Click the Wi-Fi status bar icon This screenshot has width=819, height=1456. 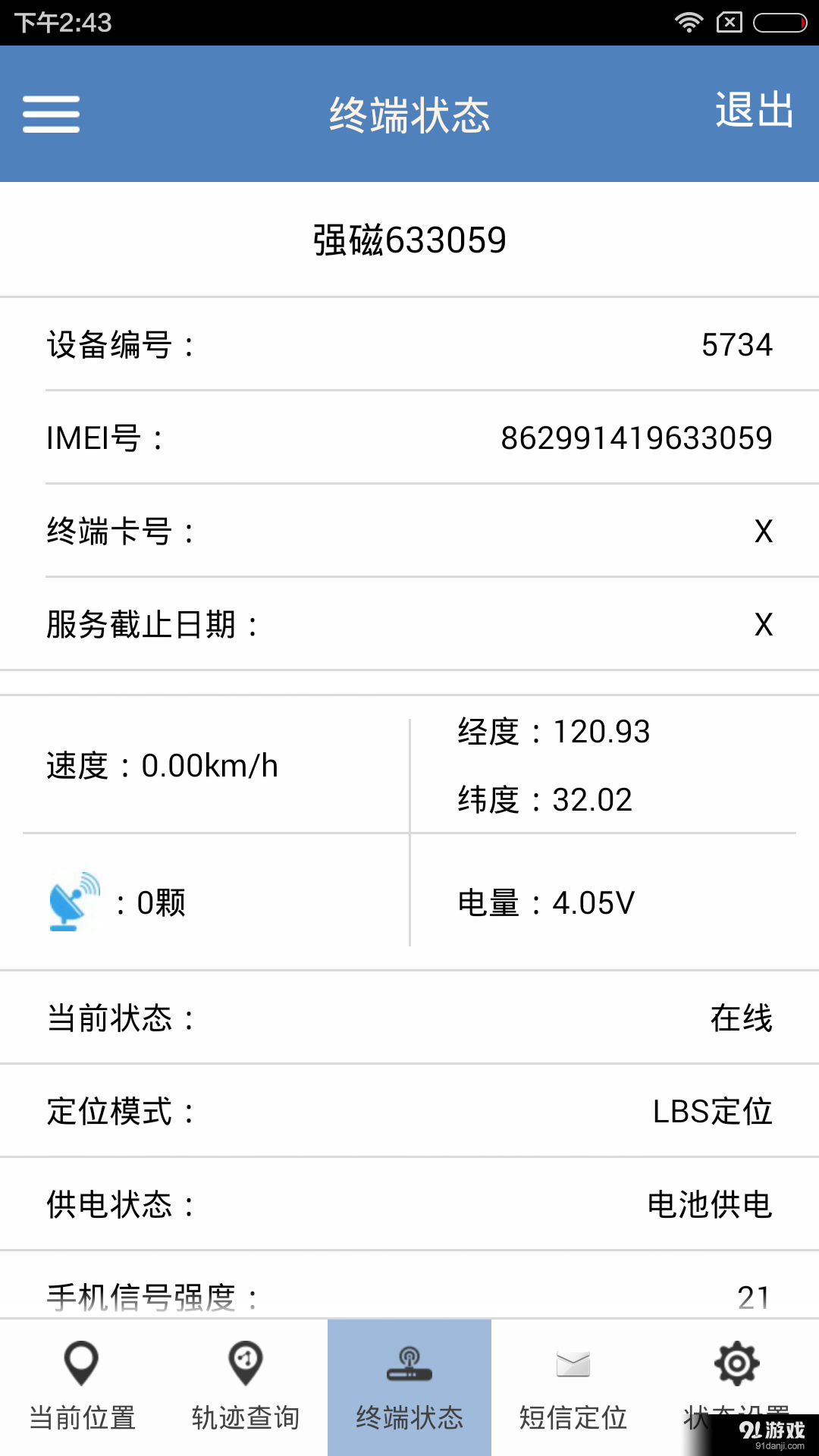point(689,22)
